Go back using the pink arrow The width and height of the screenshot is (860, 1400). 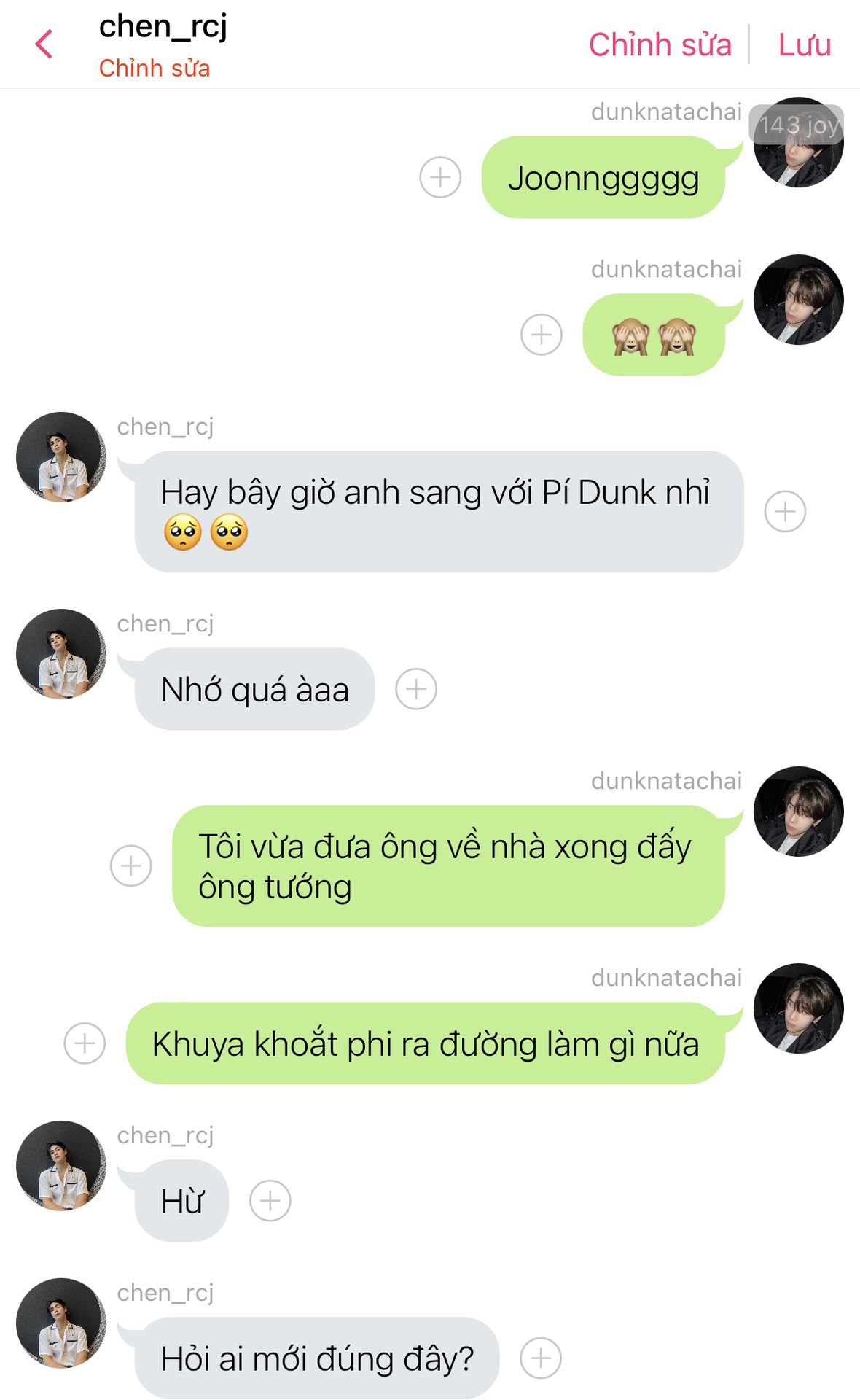(x=44, y=44)
